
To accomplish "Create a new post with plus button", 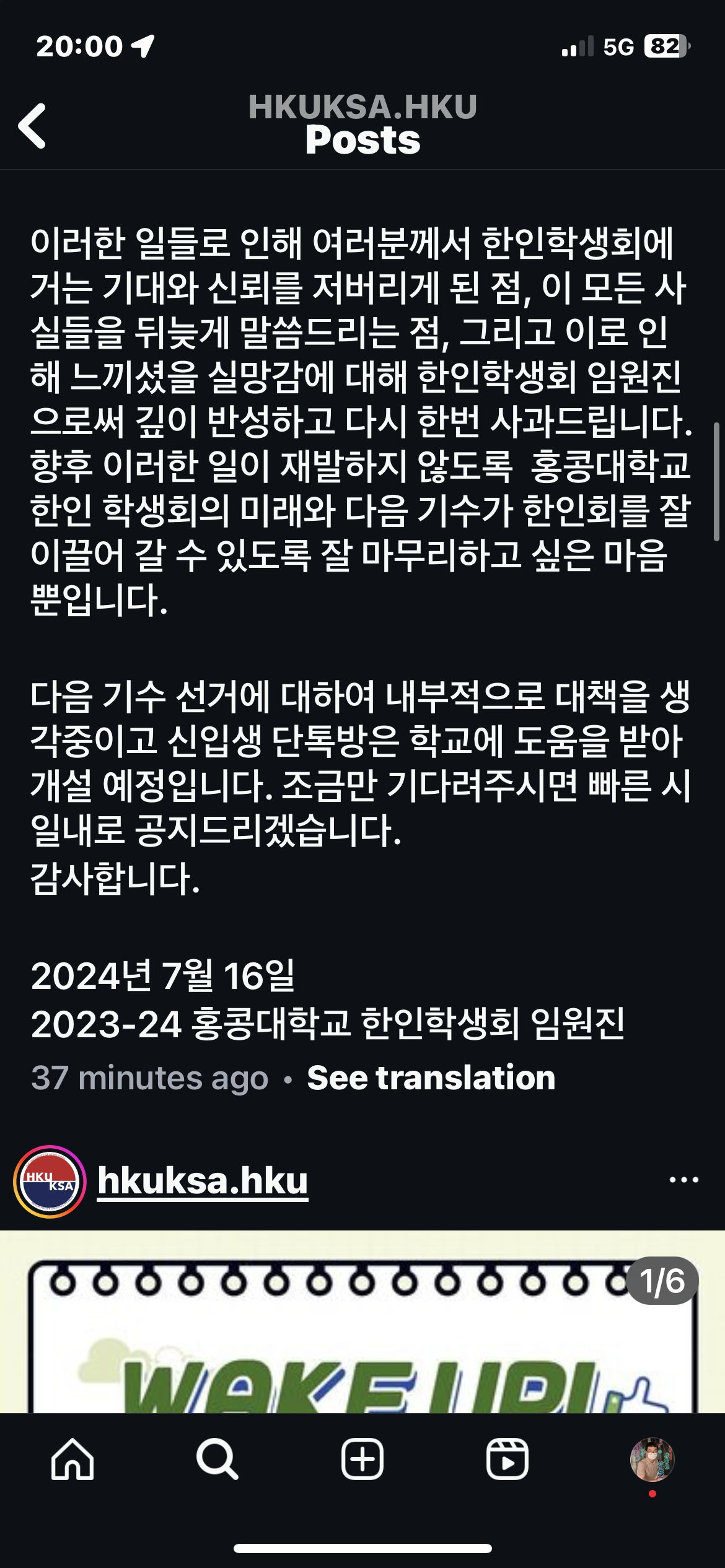I will pos(362,1459).
